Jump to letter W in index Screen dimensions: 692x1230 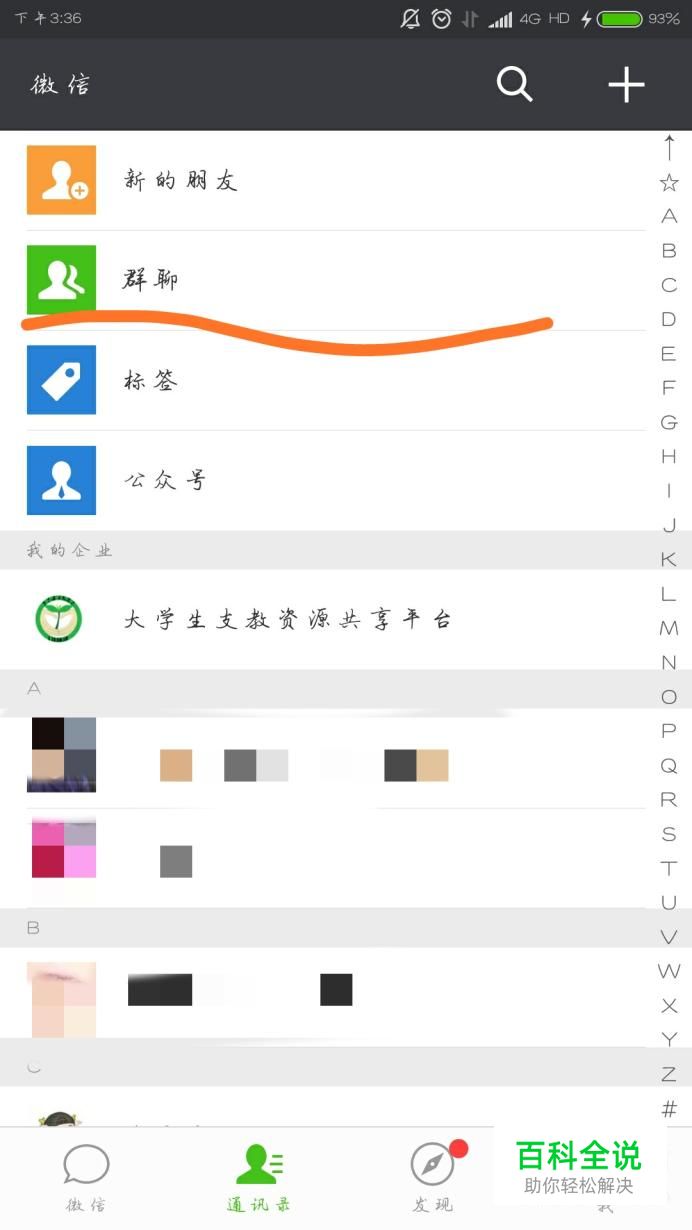(x=669, y=971)
